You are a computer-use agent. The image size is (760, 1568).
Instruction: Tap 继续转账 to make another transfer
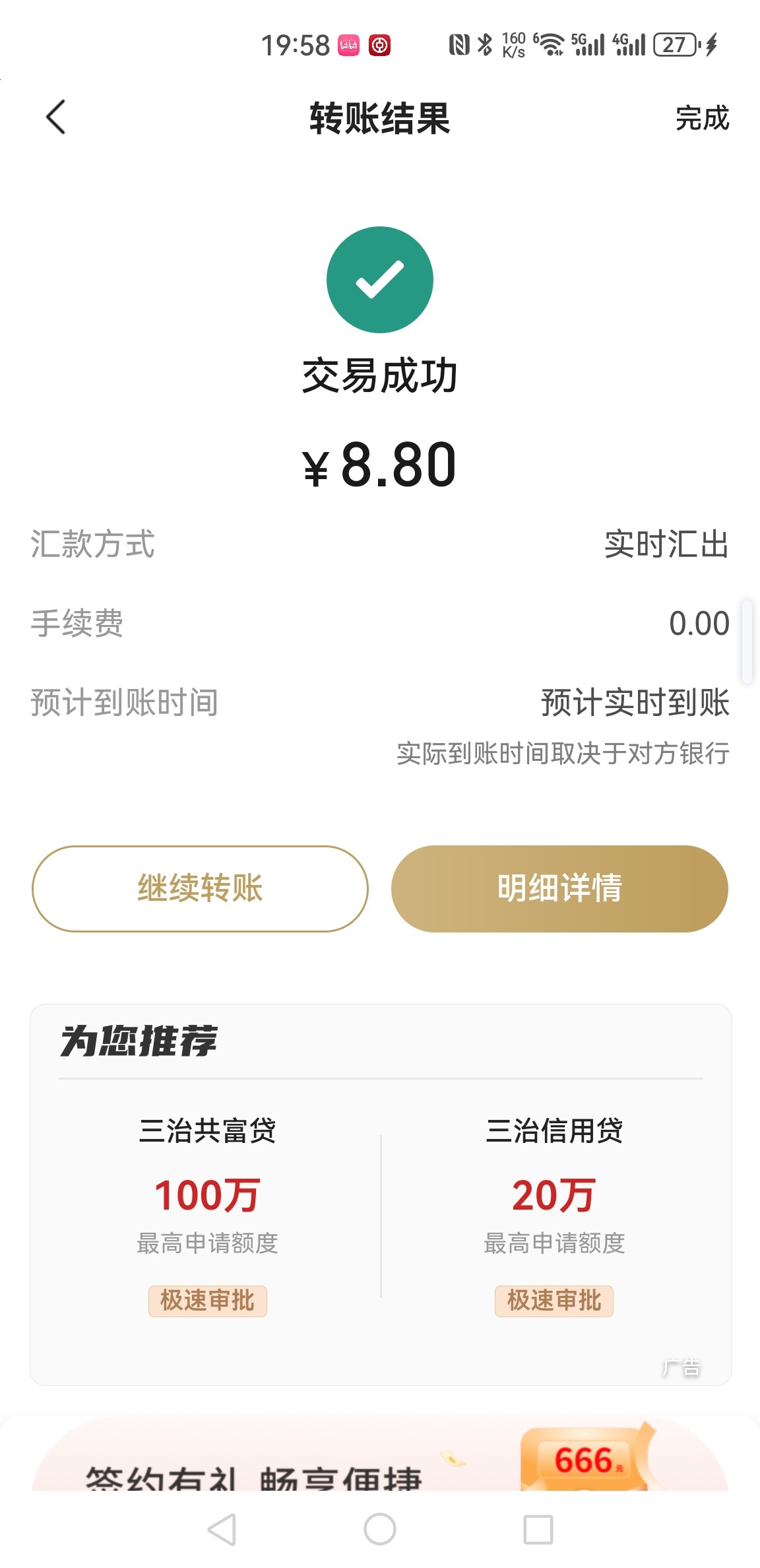coord(200,888)
